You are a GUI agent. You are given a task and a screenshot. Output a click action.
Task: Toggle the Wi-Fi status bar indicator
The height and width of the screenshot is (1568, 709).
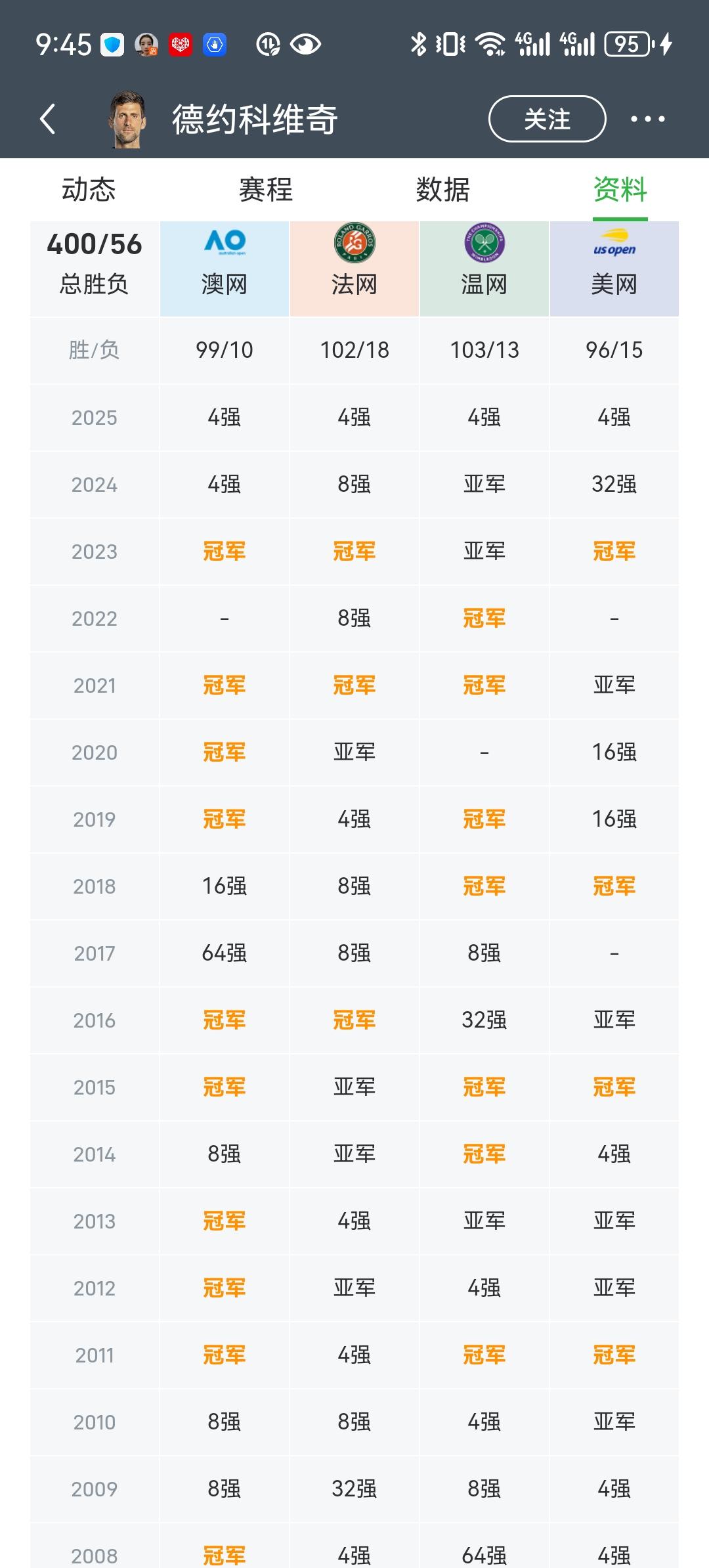pos(488,43)
